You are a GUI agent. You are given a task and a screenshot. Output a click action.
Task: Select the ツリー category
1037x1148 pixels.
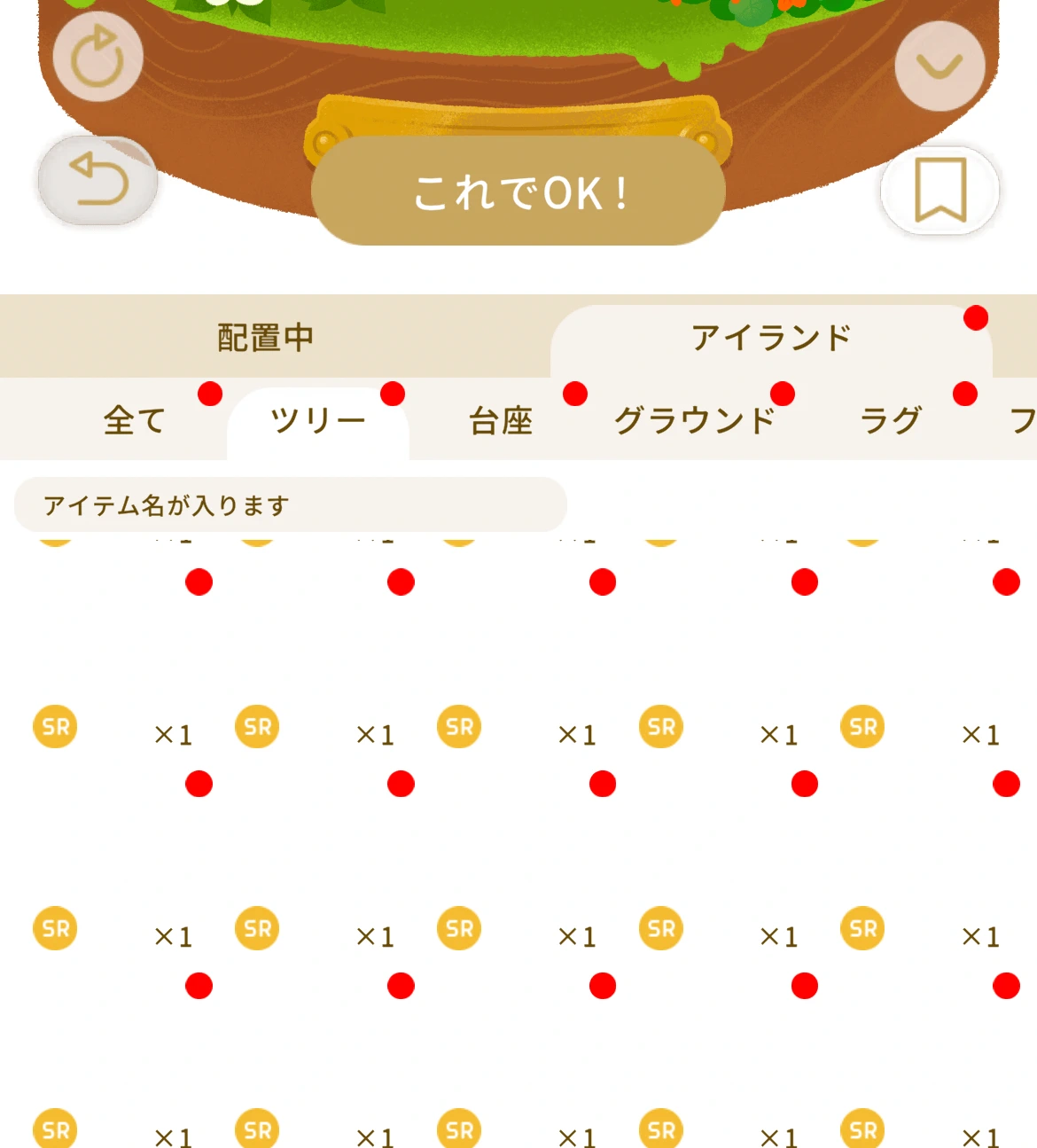click(x=317, y=420)
